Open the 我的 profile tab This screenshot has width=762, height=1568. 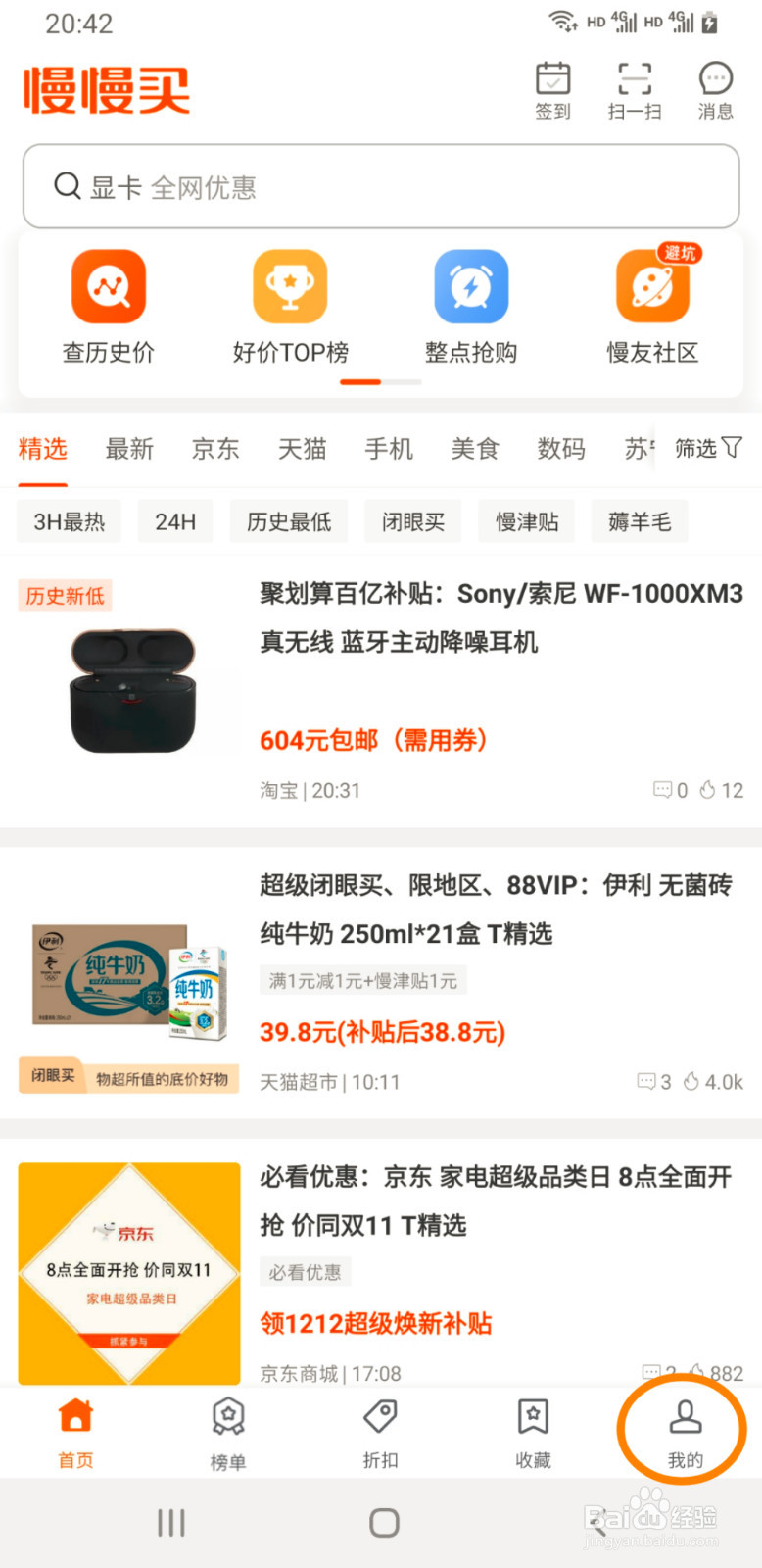pyautogui.click(x=685, y=1433)
